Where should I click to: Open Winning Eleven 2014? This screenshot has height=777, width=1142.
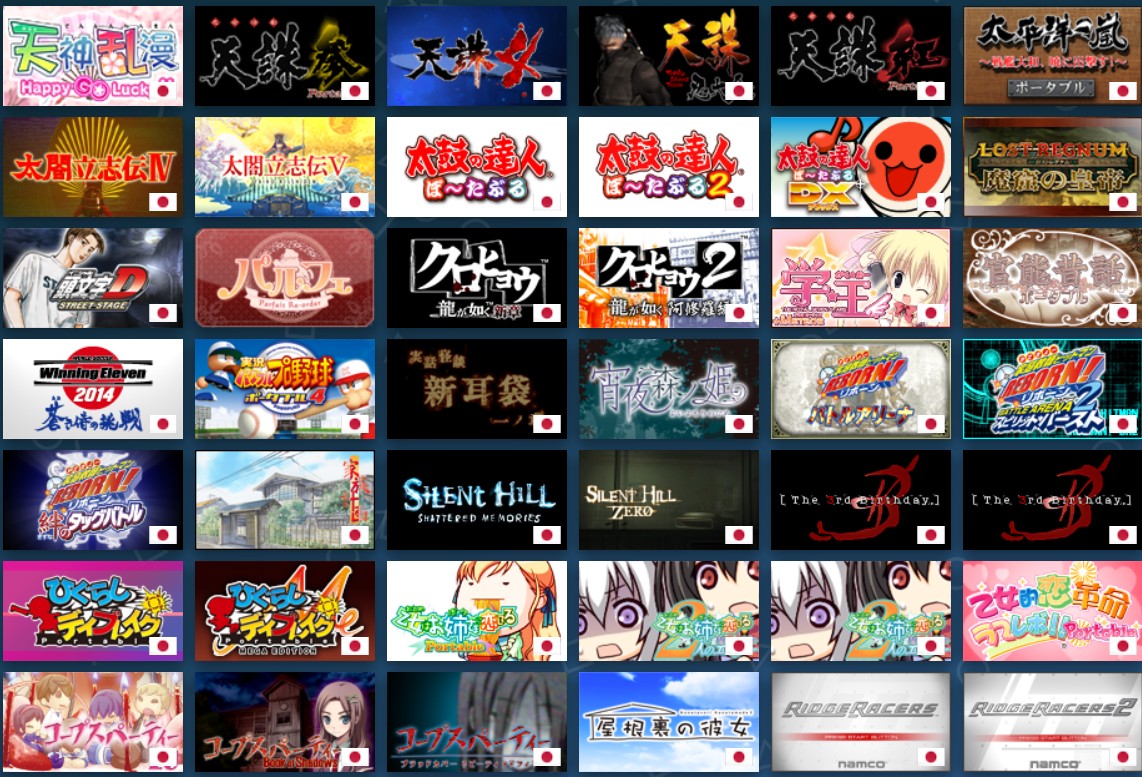92,389
